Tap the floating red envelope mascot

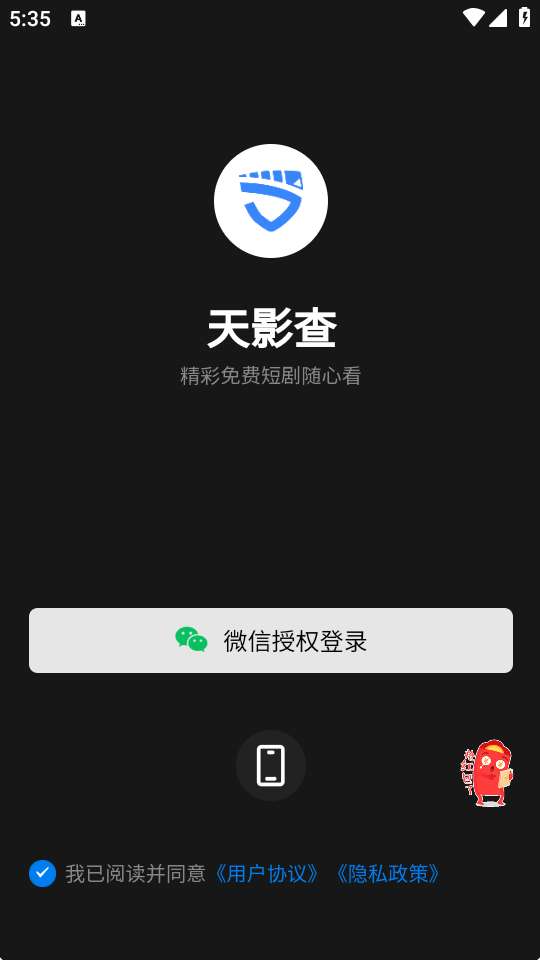tap(488, 773)
